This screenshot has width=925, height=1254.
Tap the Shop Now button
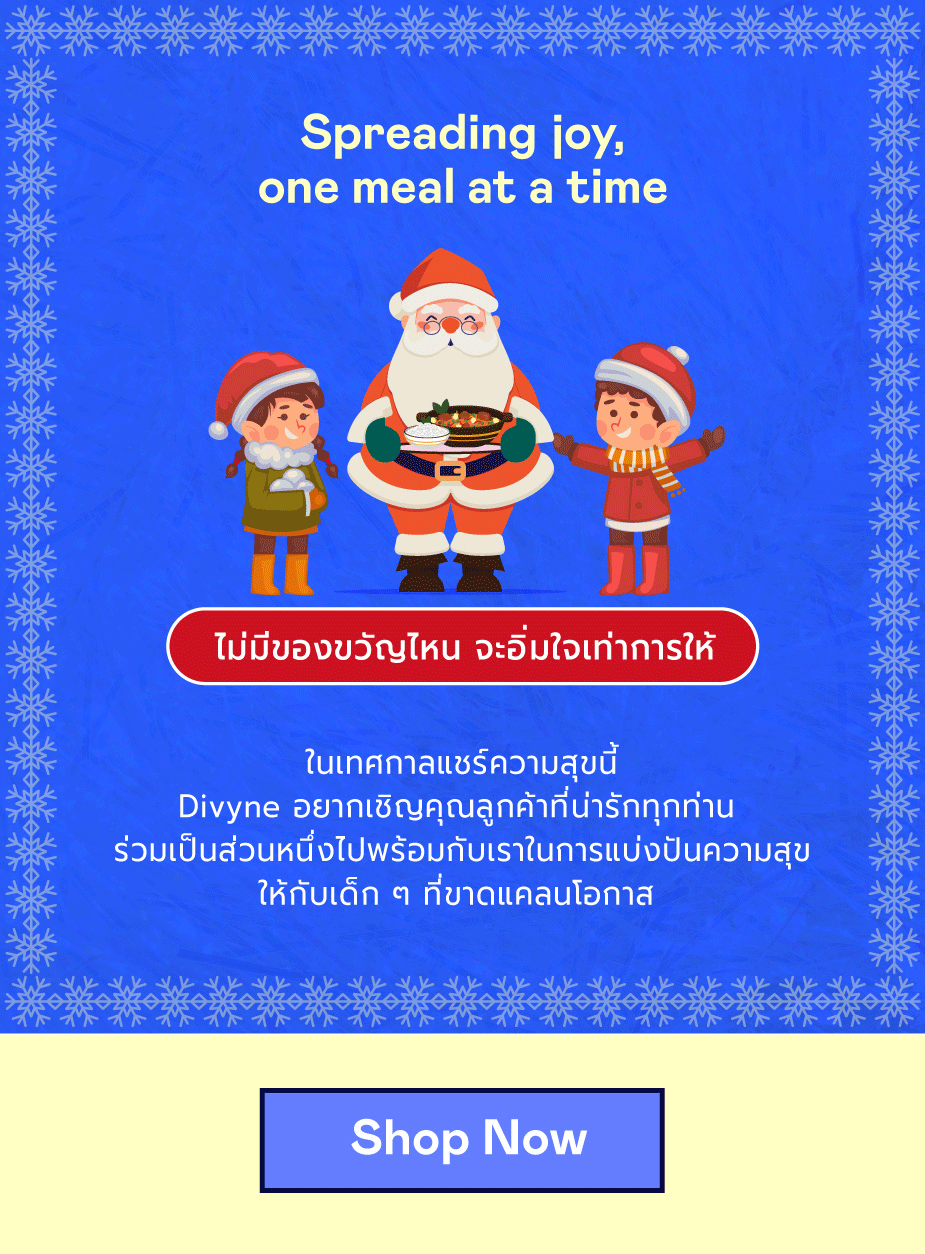point(463,1140)
